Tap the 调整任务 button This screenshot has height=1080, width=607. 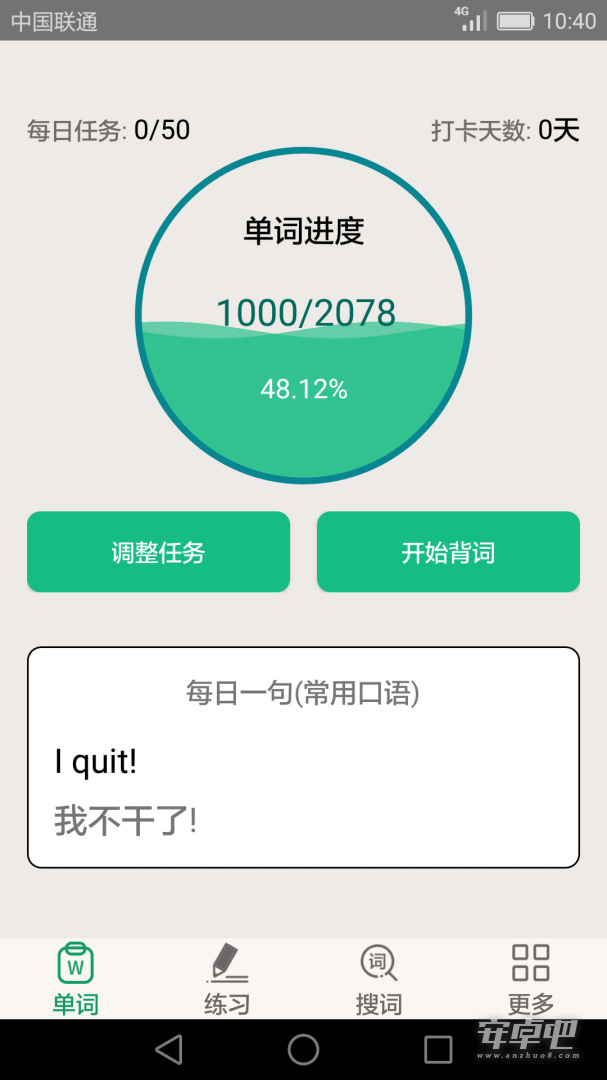click(158, 552)
